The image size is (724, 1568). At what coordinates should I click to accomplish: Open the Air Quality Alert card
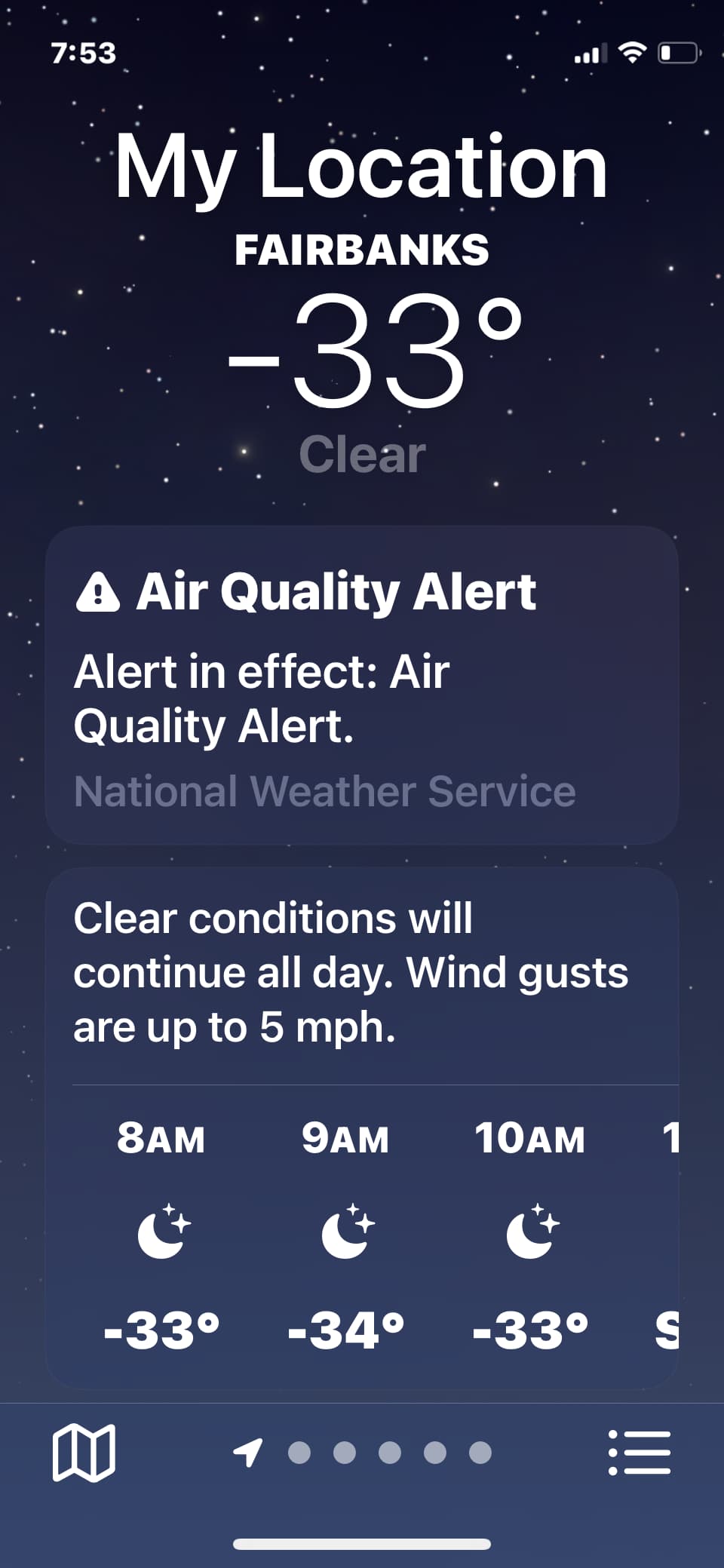click(x=362, y=685)
